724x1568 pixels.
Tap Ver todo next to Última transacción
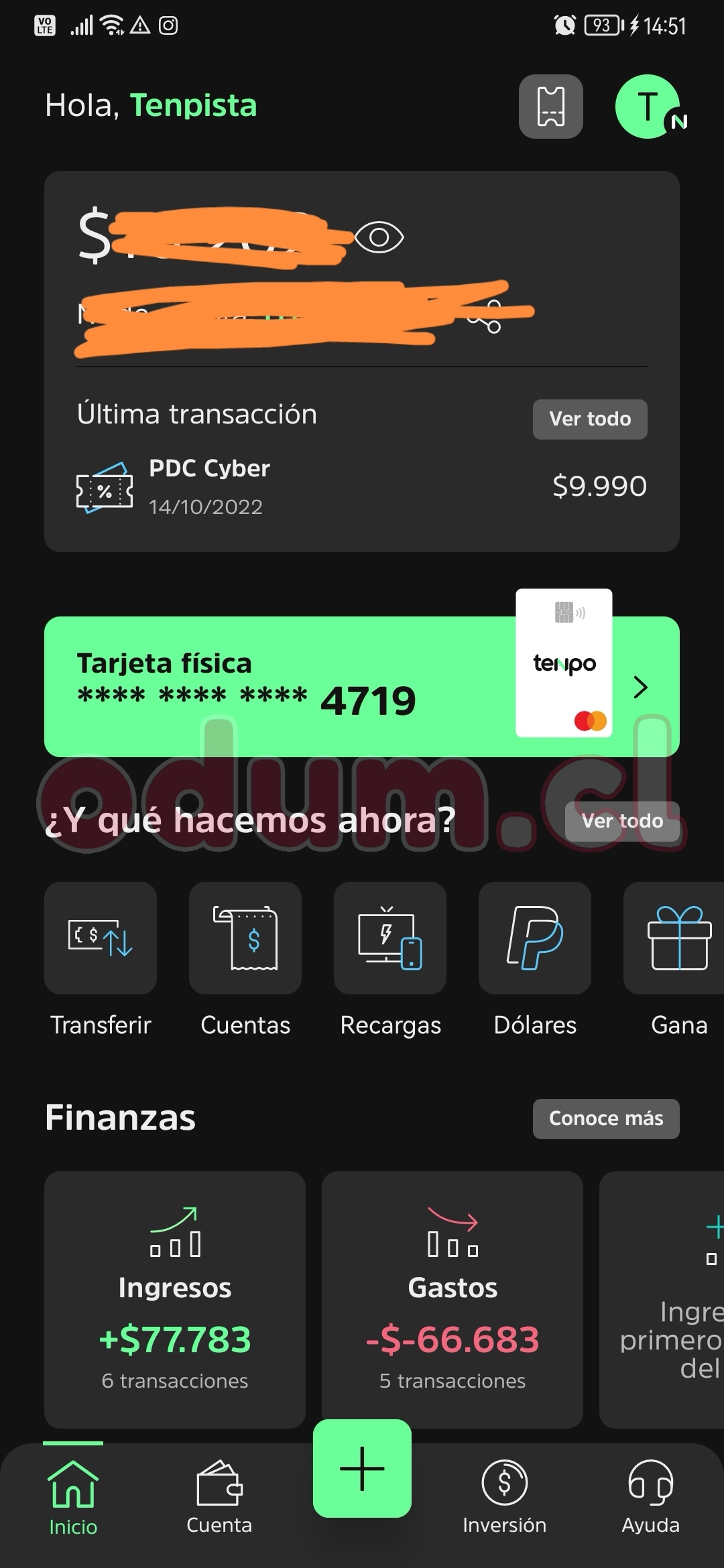click(590, 419)
